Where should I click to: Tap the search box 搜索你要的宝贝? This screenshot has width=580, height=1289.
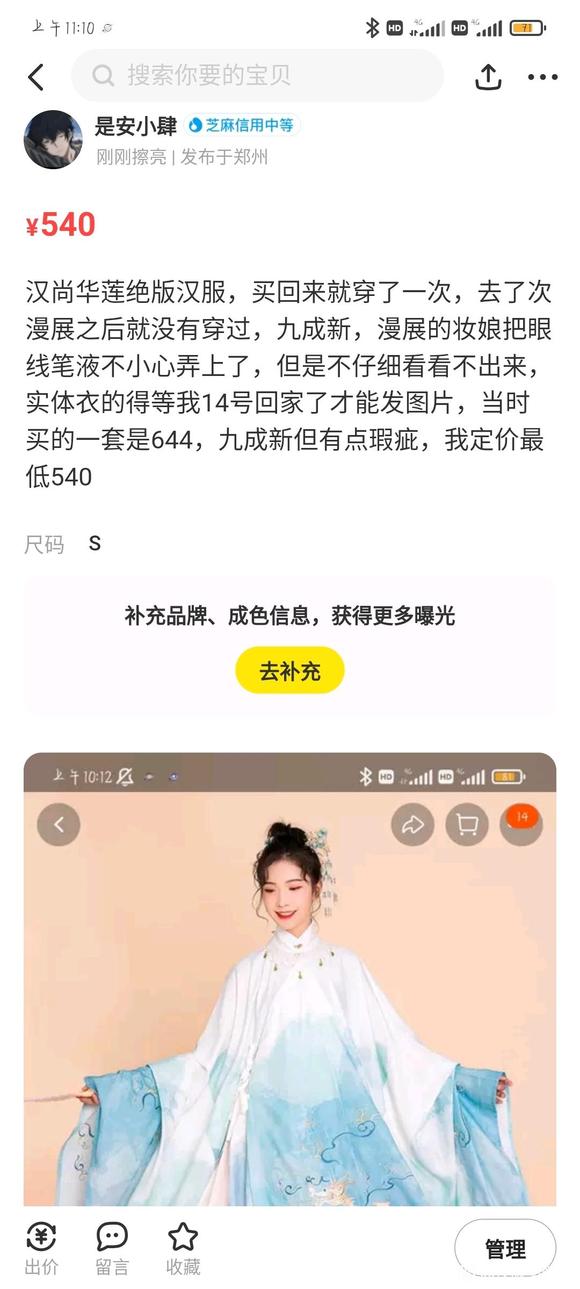click(x=257, y=75)
